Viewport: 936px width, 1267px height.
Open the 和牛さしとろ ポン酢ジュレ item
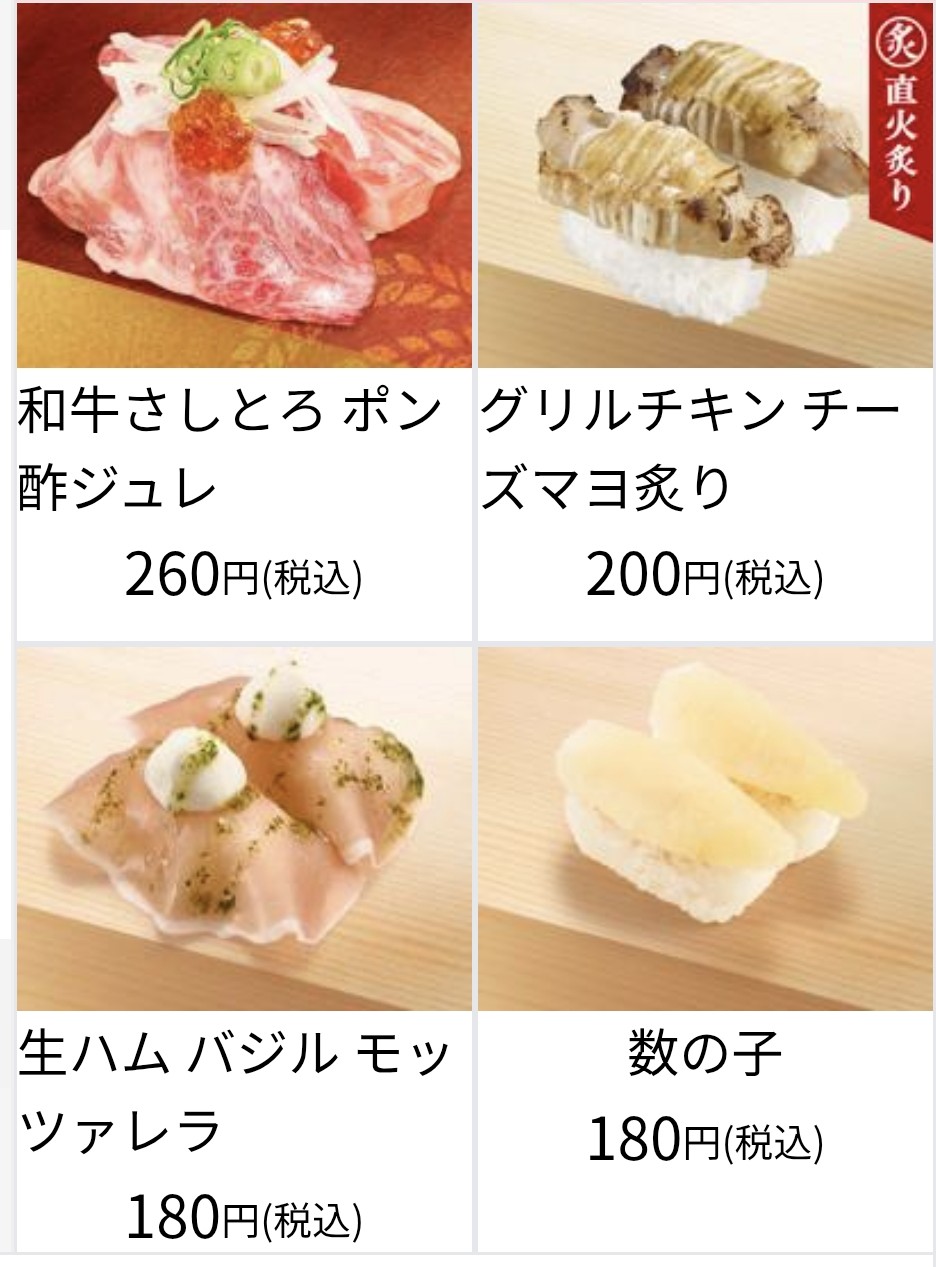(244, 320)
